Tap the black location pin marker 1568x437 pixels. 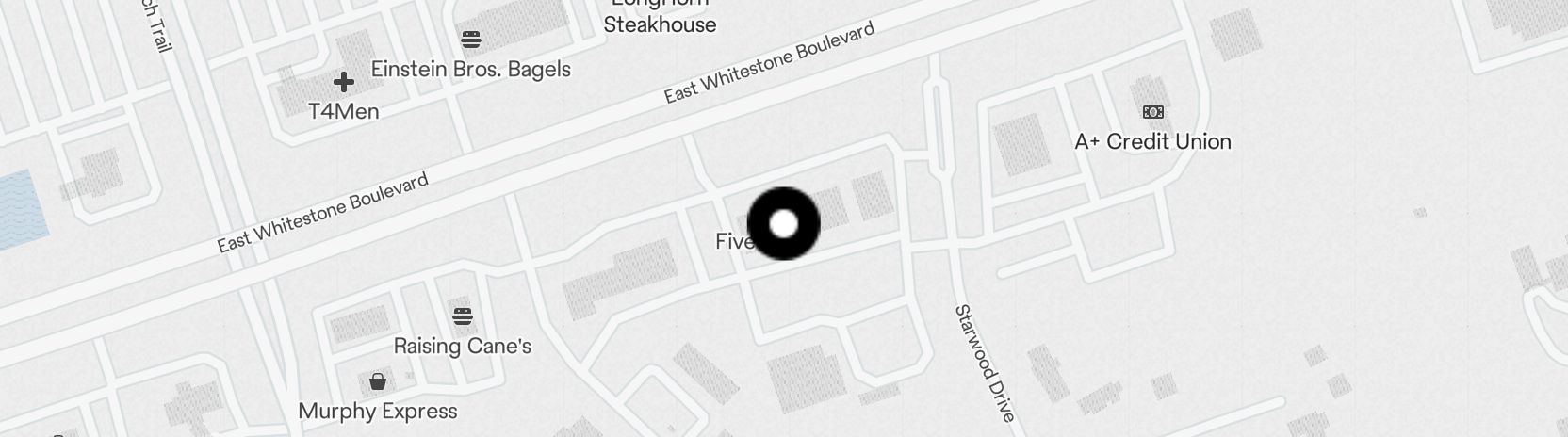point(783,224)
